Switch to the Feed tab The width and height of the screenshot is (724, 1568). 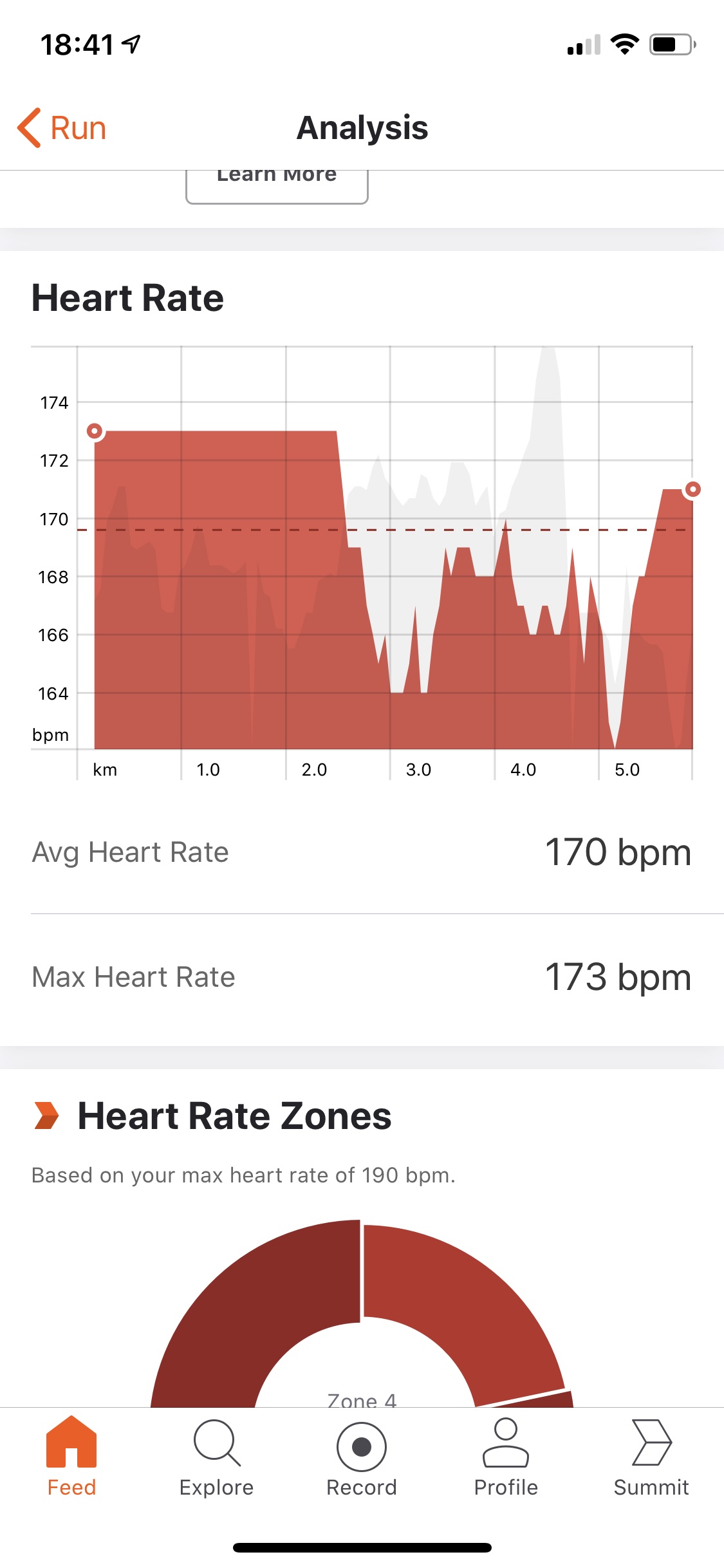[x=71, y=1458]
